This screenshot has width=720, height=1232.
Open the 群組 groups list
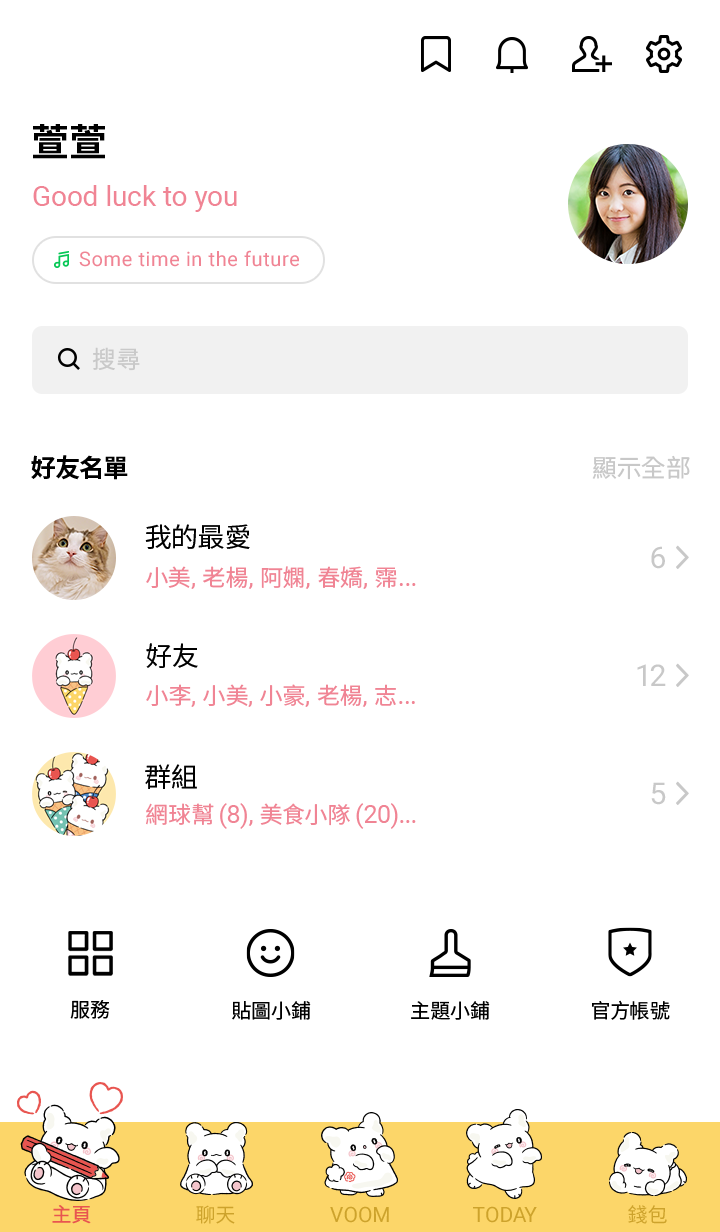(x=360, y=794)
